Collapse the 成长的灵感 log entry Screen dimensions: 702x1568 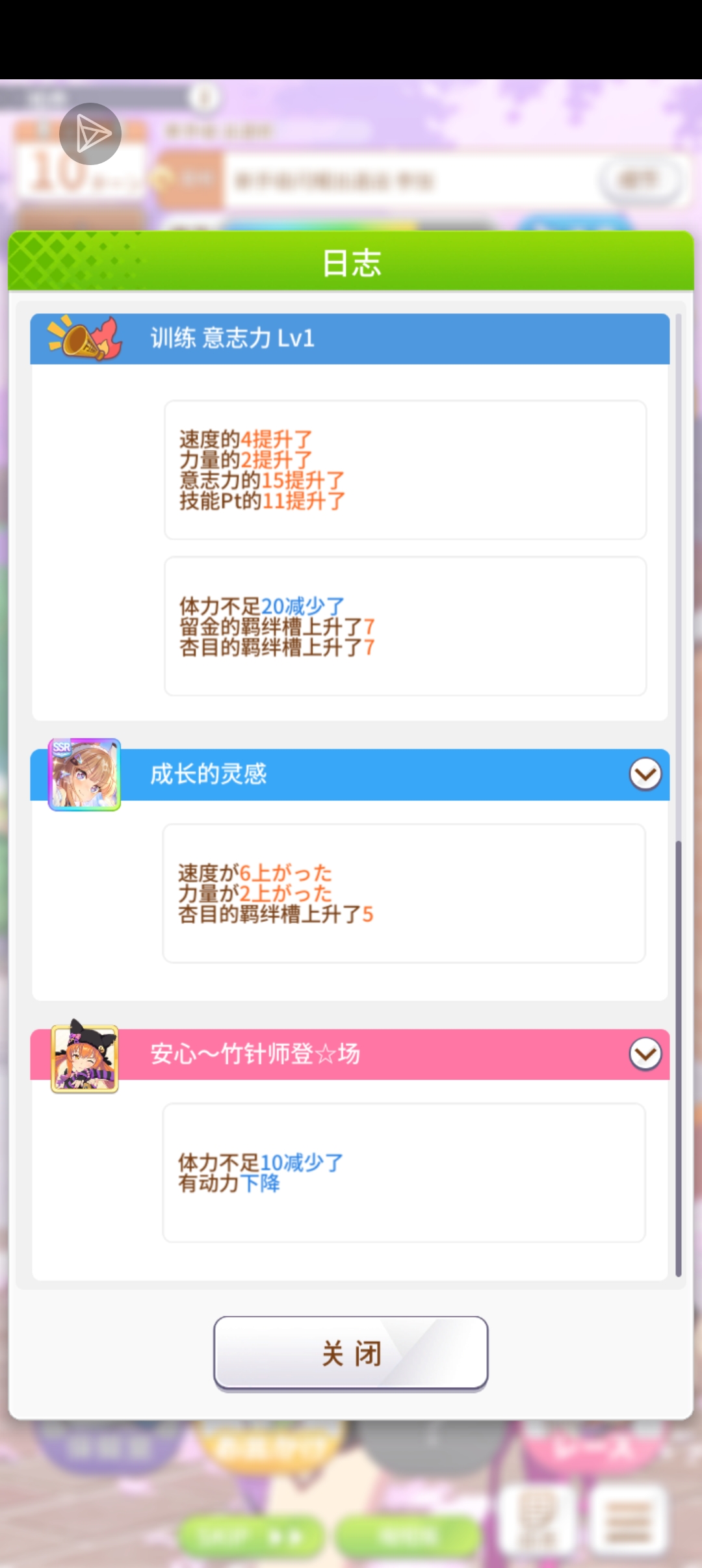(x=645, y=774)
